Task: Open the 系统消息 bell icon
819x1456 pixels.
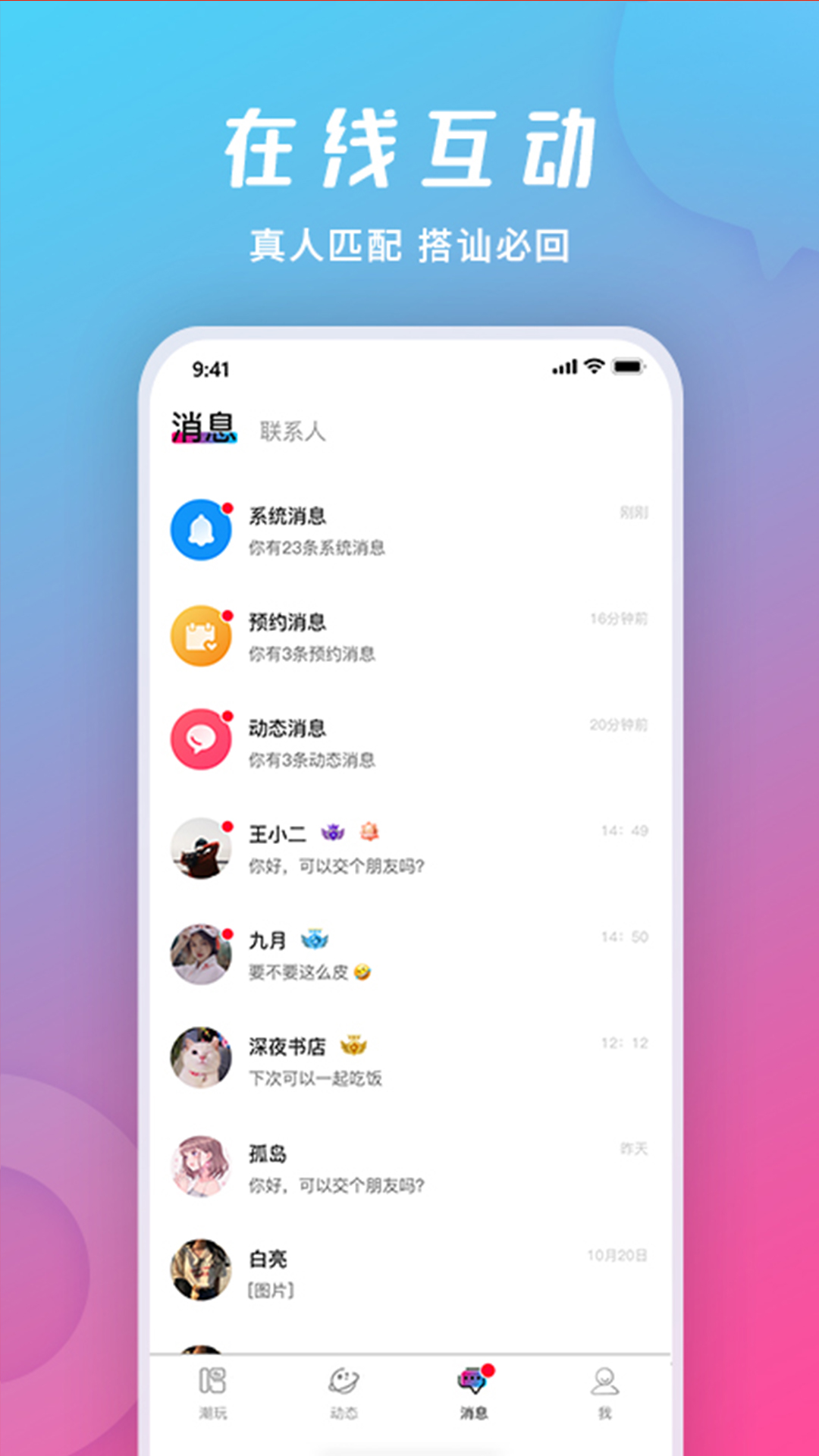Action: [x=201, y=530]
